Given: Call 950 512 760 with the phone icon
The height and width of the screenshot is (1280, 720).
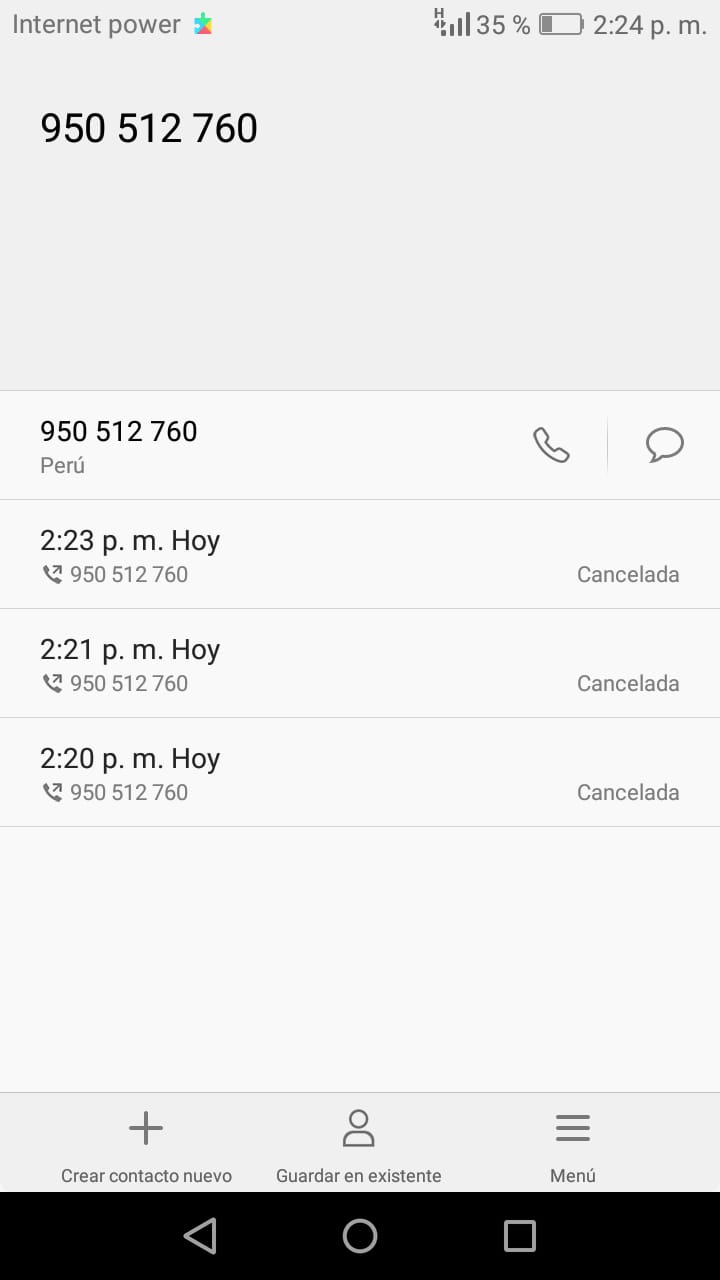Looking at the screenshot, I should (551, 445).
